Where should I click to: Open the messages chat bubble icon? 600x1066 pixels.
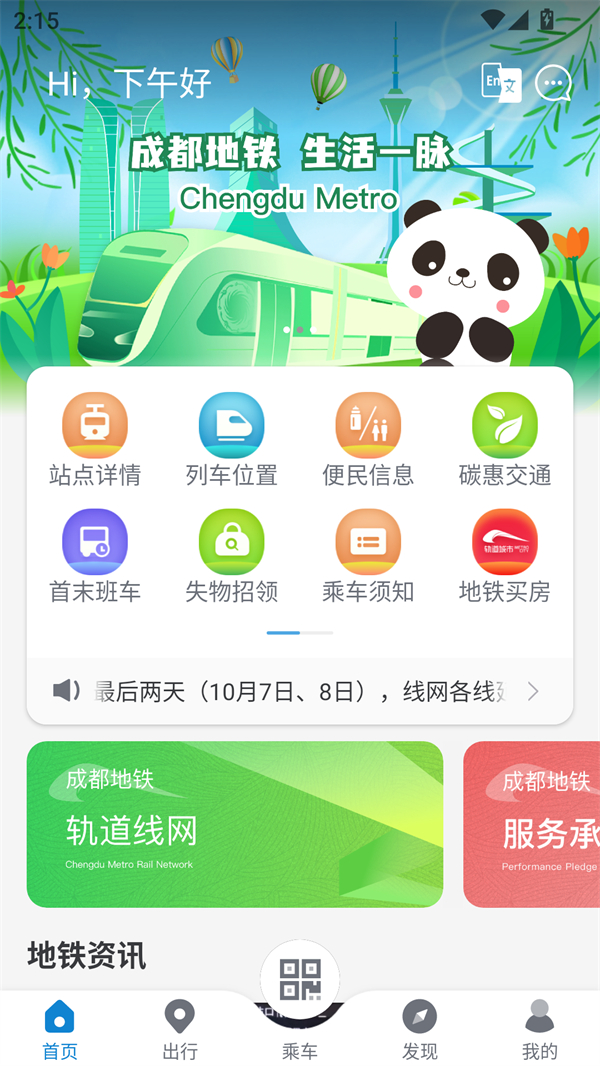tap(553, 83)
